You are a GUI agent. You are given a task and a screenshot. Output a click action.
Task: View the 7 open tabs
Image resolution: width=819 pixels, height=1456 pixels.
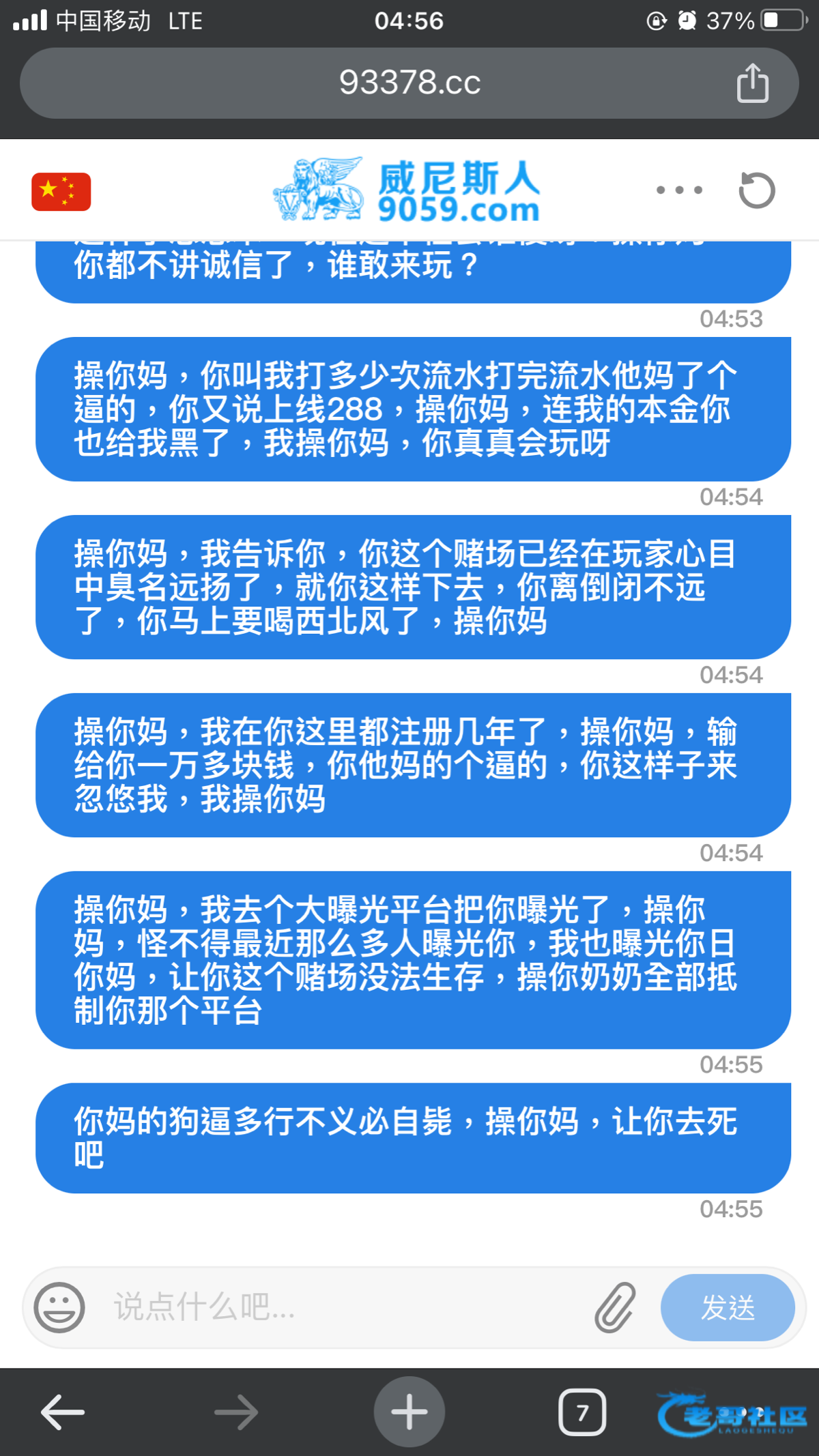coord(582,1412)
